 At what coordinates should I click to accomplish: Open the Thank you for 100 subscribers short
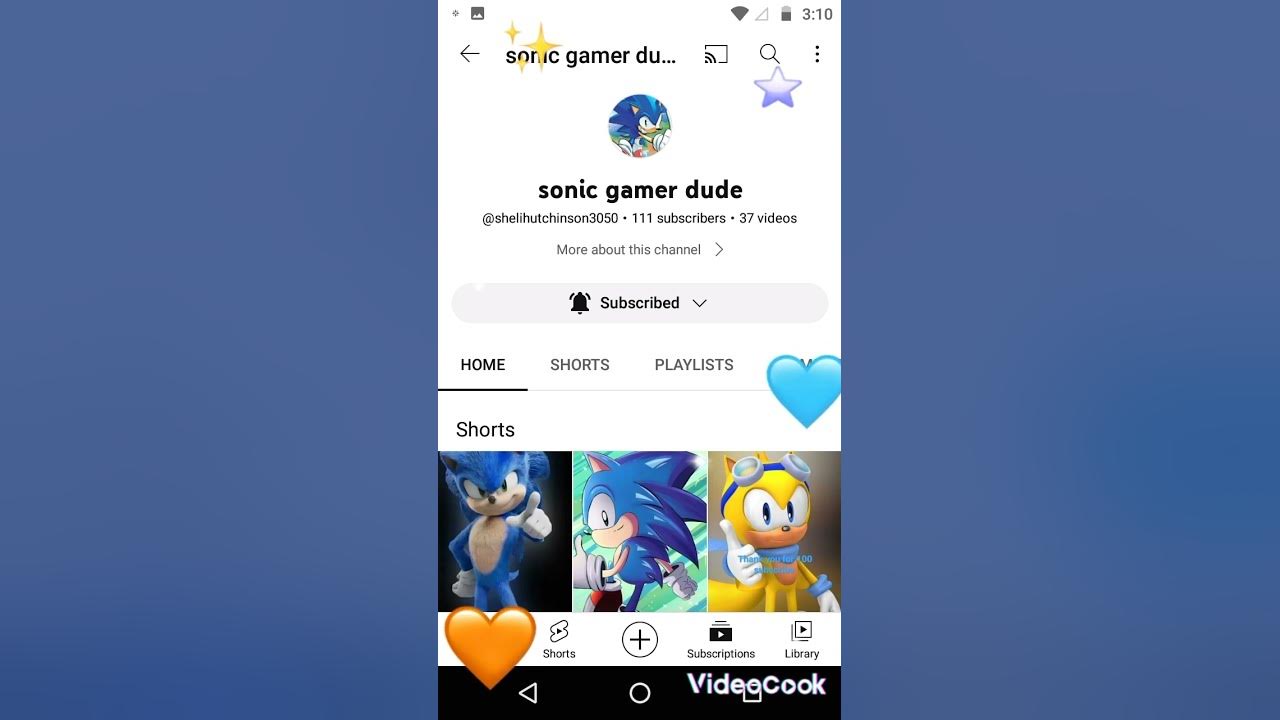click(x=774, y=530)
